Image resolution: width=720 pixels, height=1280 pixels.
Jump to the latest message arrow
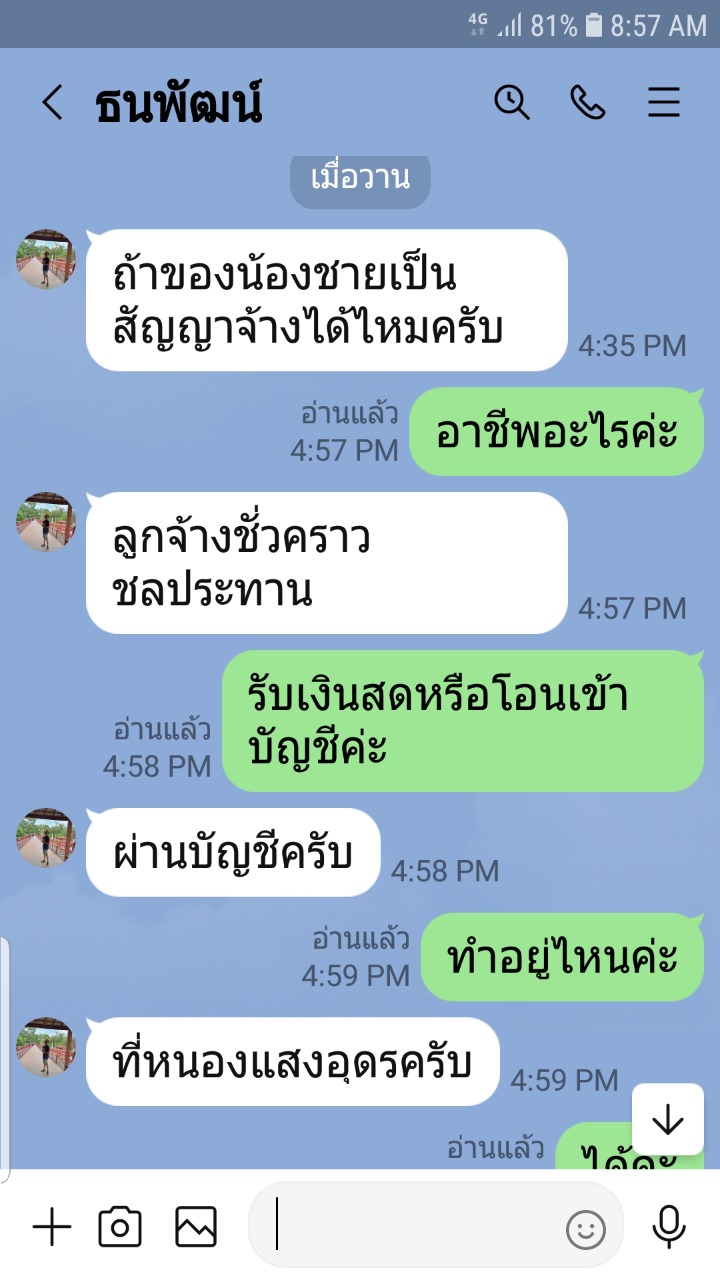(x=667, y=1120)
